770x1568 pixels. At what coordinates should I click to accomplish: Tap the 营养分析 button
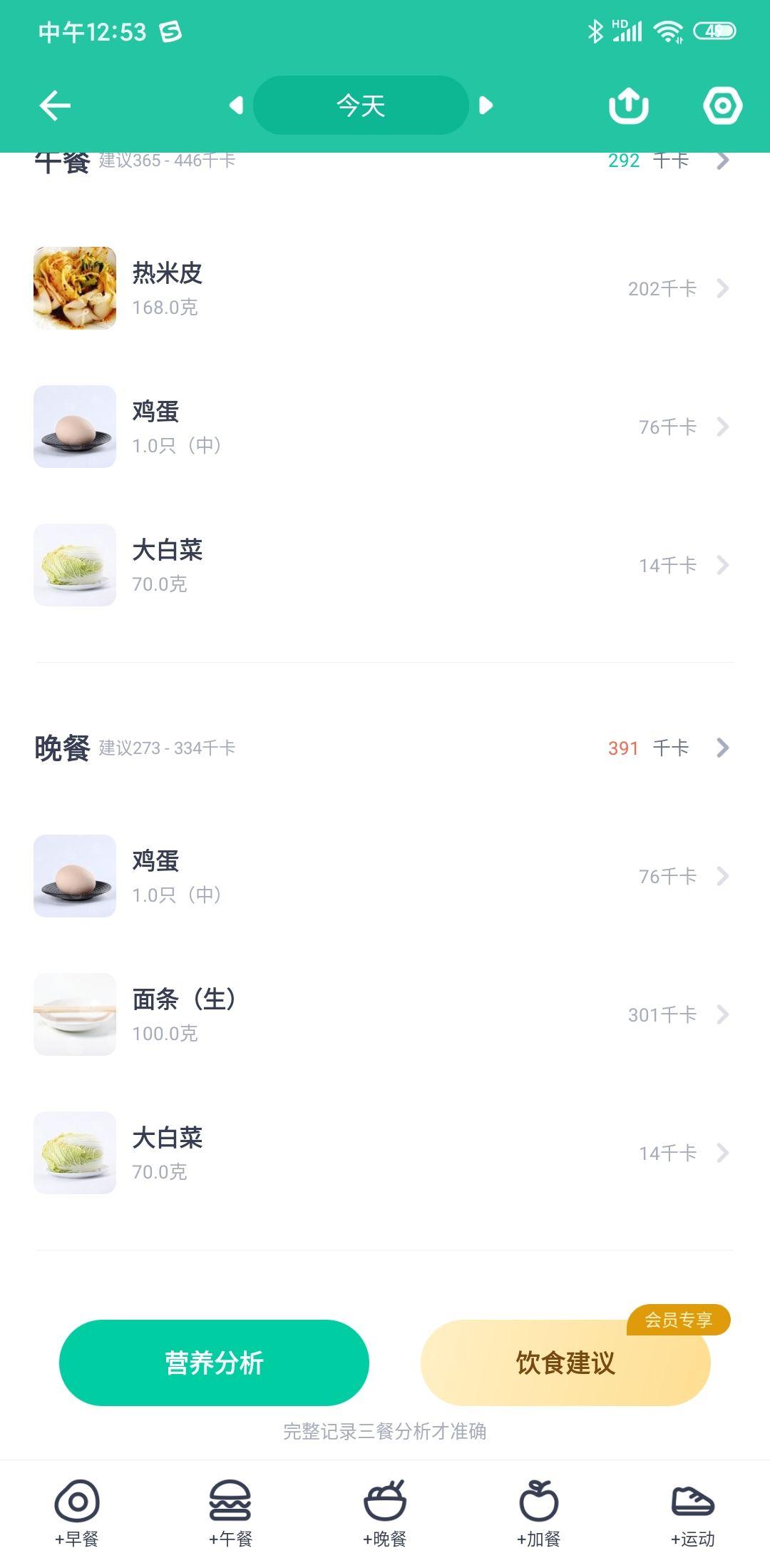pyautogui.click(x=214, y=1363)
